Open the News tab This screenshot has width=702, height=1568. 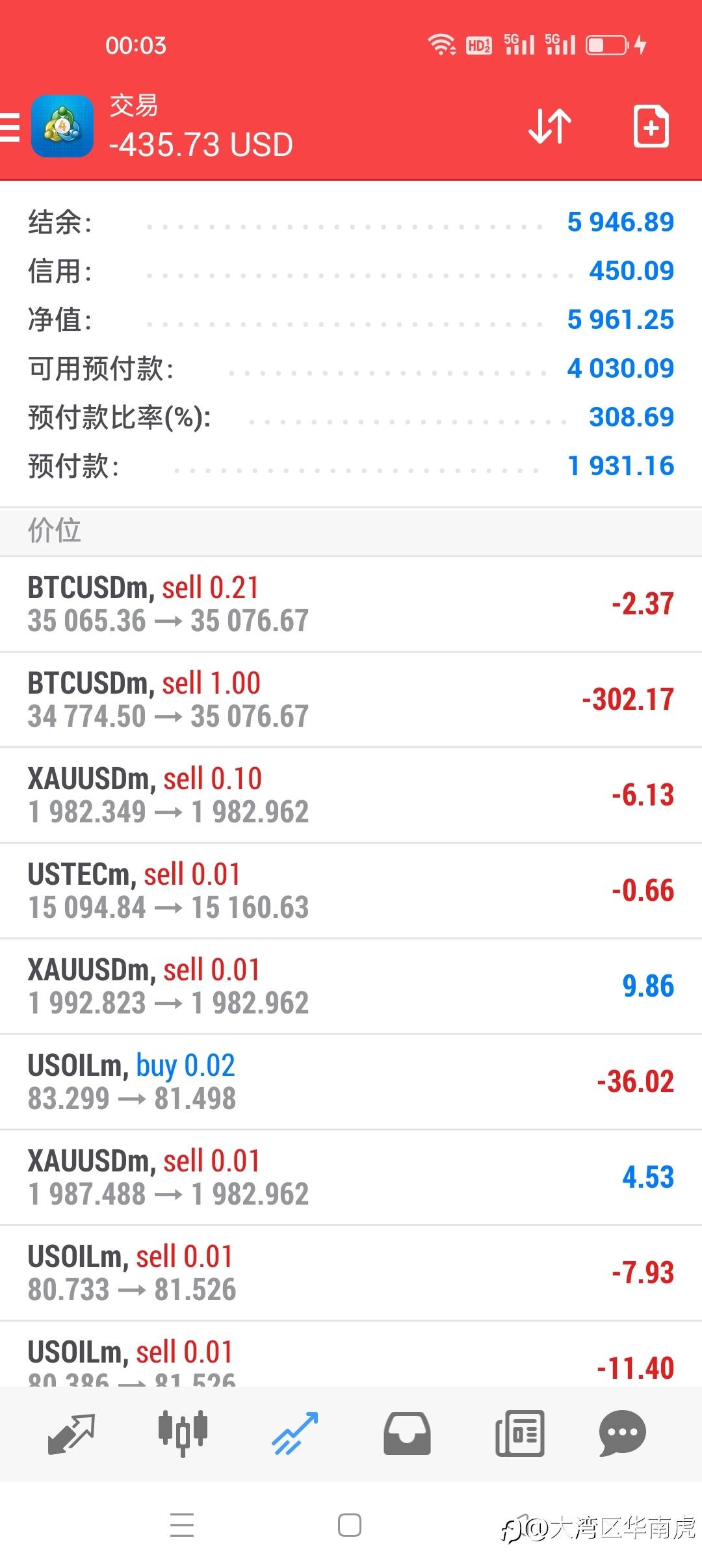pos(519,1433)
